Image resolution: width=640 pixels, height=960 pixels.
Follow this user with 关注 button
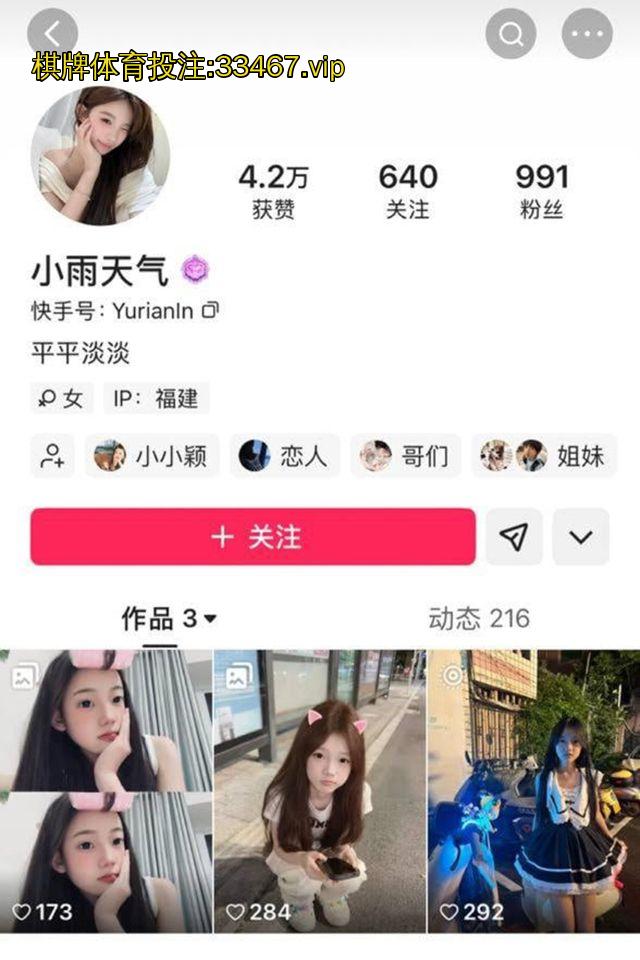(x=253, y=537)
